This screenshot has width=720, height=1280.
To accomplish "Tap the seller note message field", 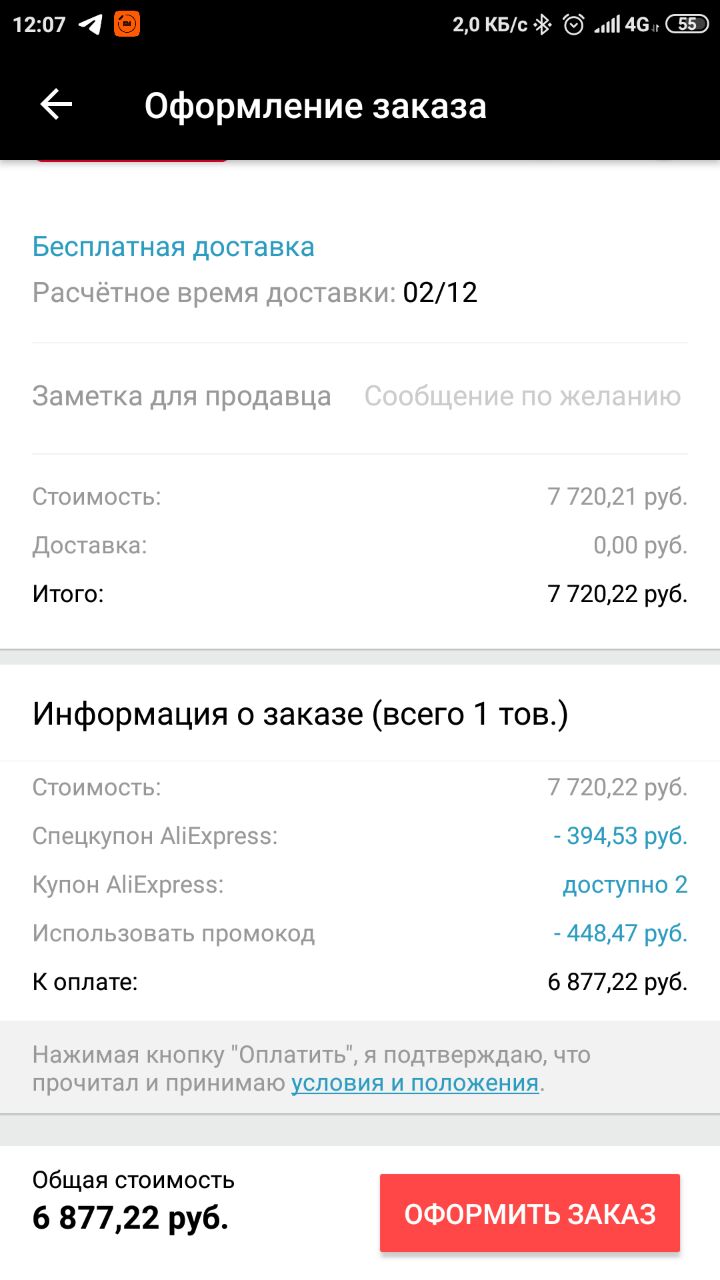I will (x=522, y=396).
